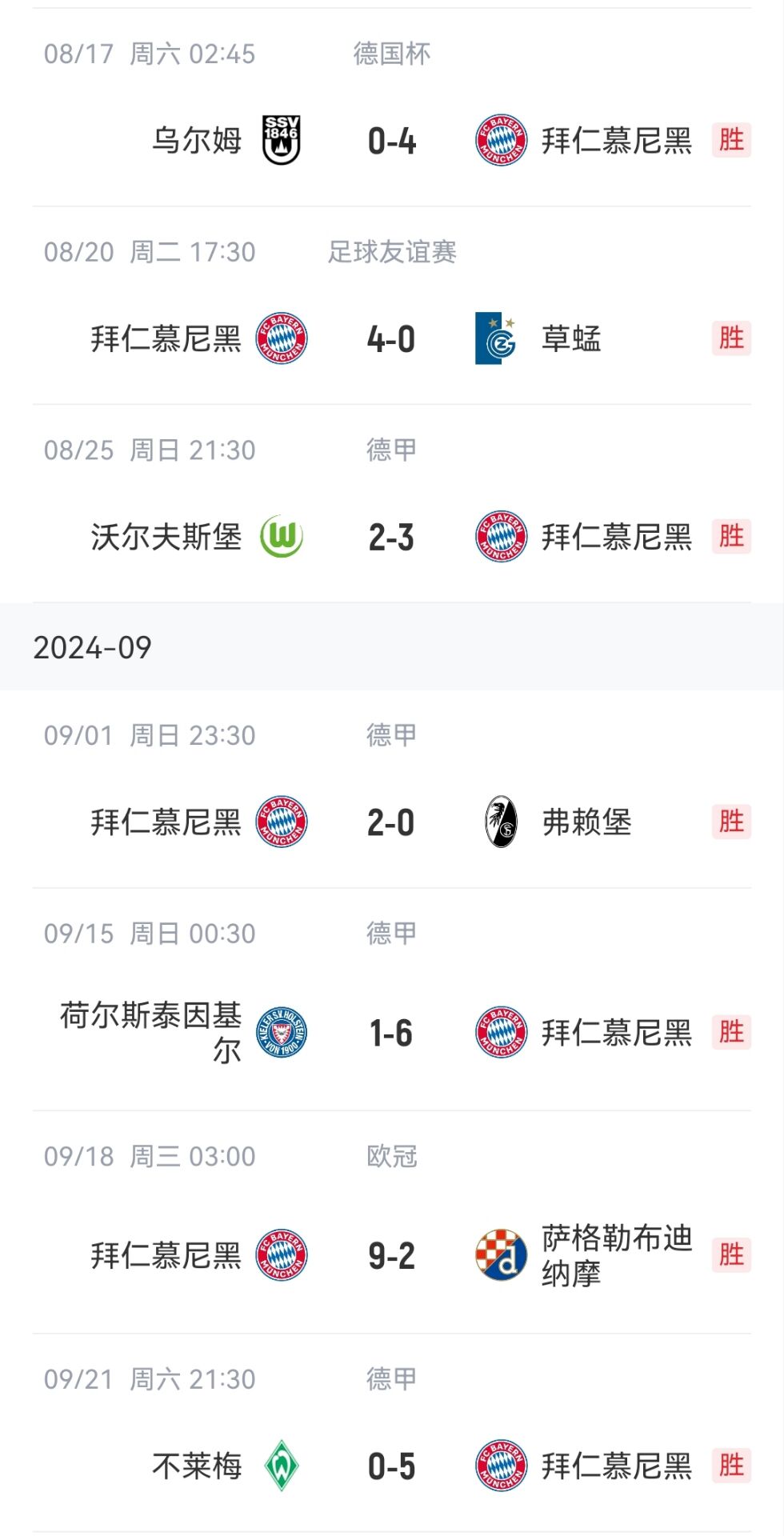
Task: Open the Ulm vs Bayern 0-4 match
Action: coord(391,141)
